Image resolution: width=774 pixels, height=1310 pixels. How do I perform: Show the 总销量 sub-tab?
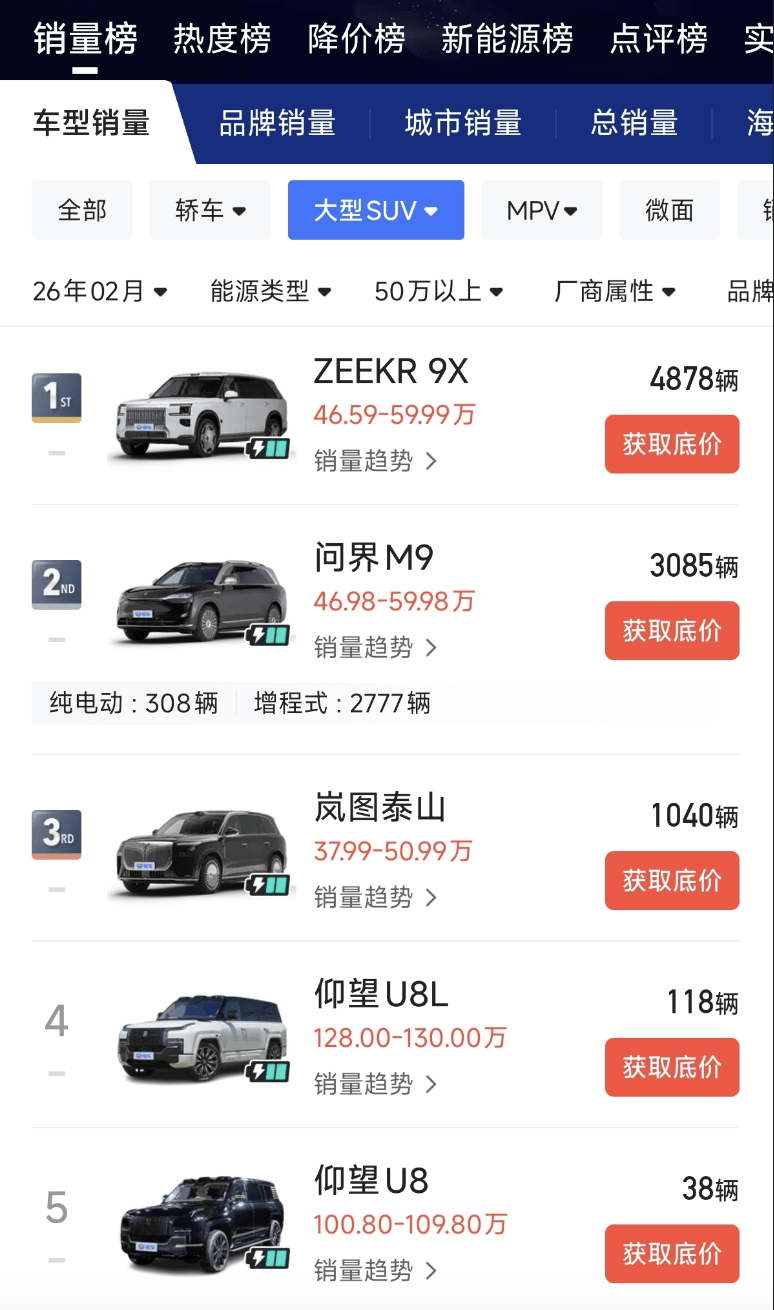(634, 123)
